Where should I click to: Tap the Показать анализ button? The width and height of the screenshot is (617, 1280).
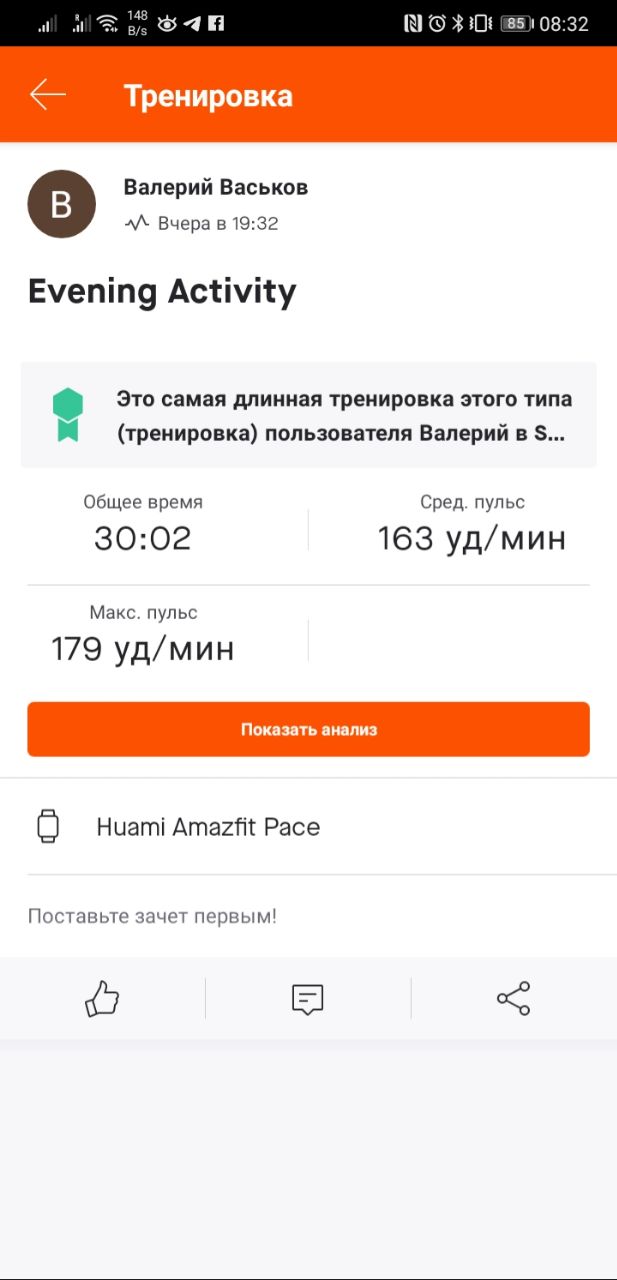coord(308,729)
